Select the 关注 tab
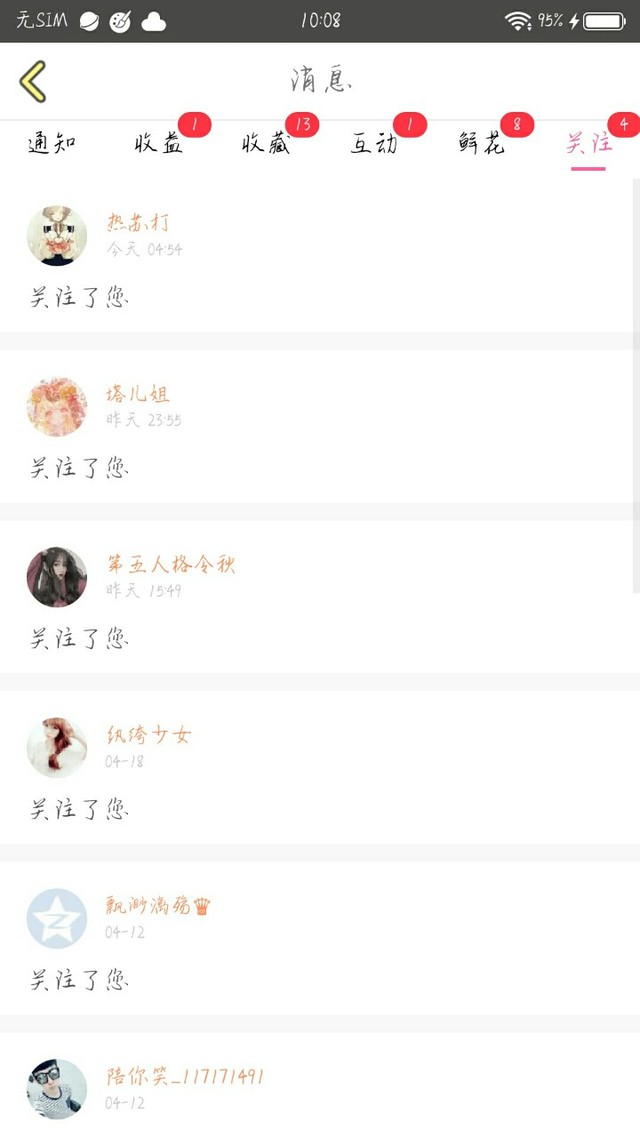The image size is (640, 1138). (x=588, y=144)
